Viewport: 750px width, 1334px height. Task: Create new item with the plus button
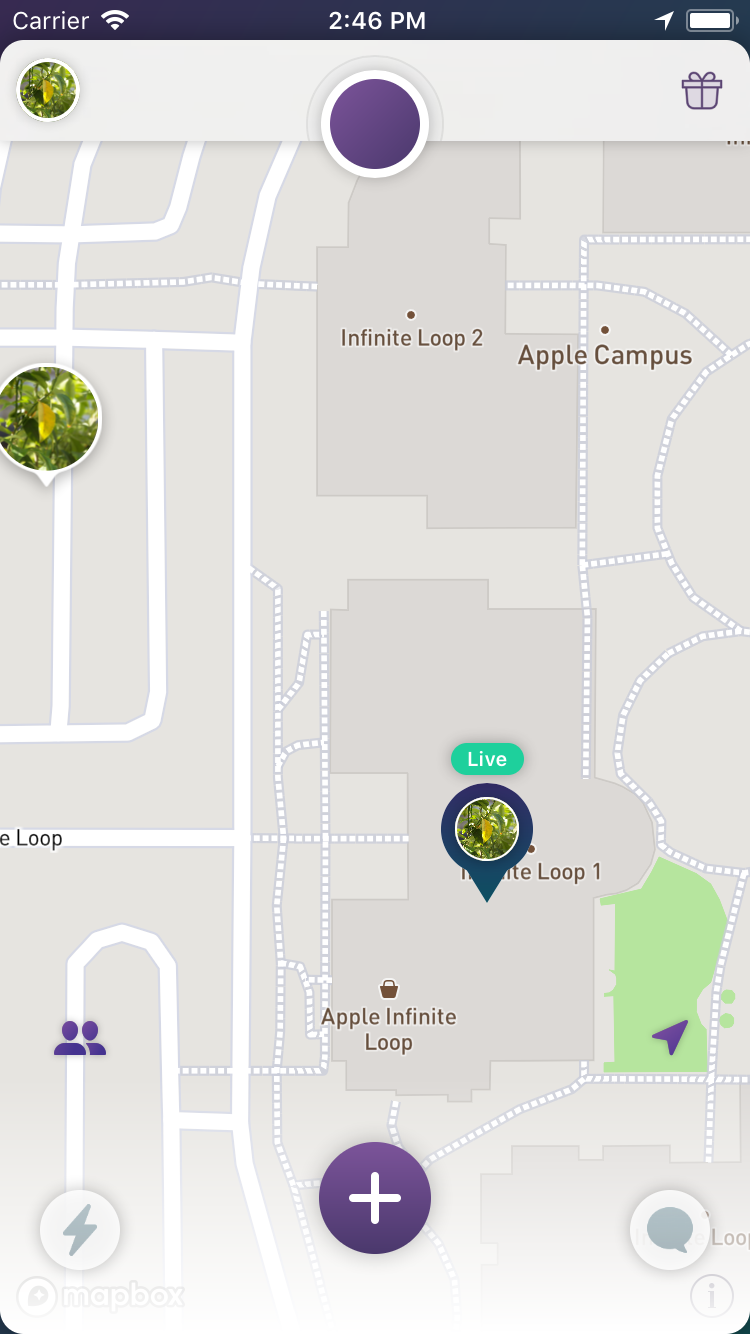coord(375,1197)
